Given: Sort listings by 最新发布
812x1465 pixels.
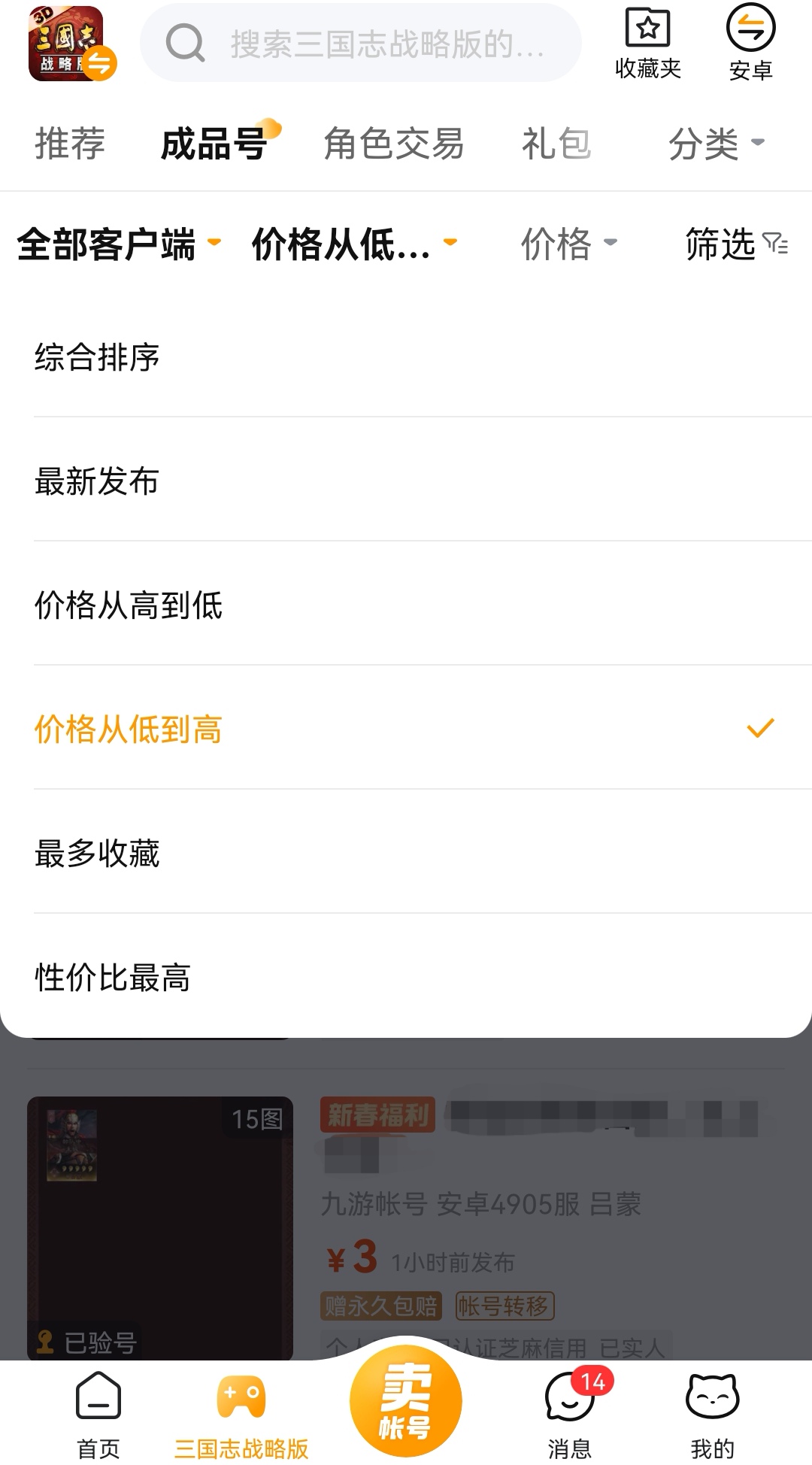Looking at the screenshot, I should [x=98, y=481].
